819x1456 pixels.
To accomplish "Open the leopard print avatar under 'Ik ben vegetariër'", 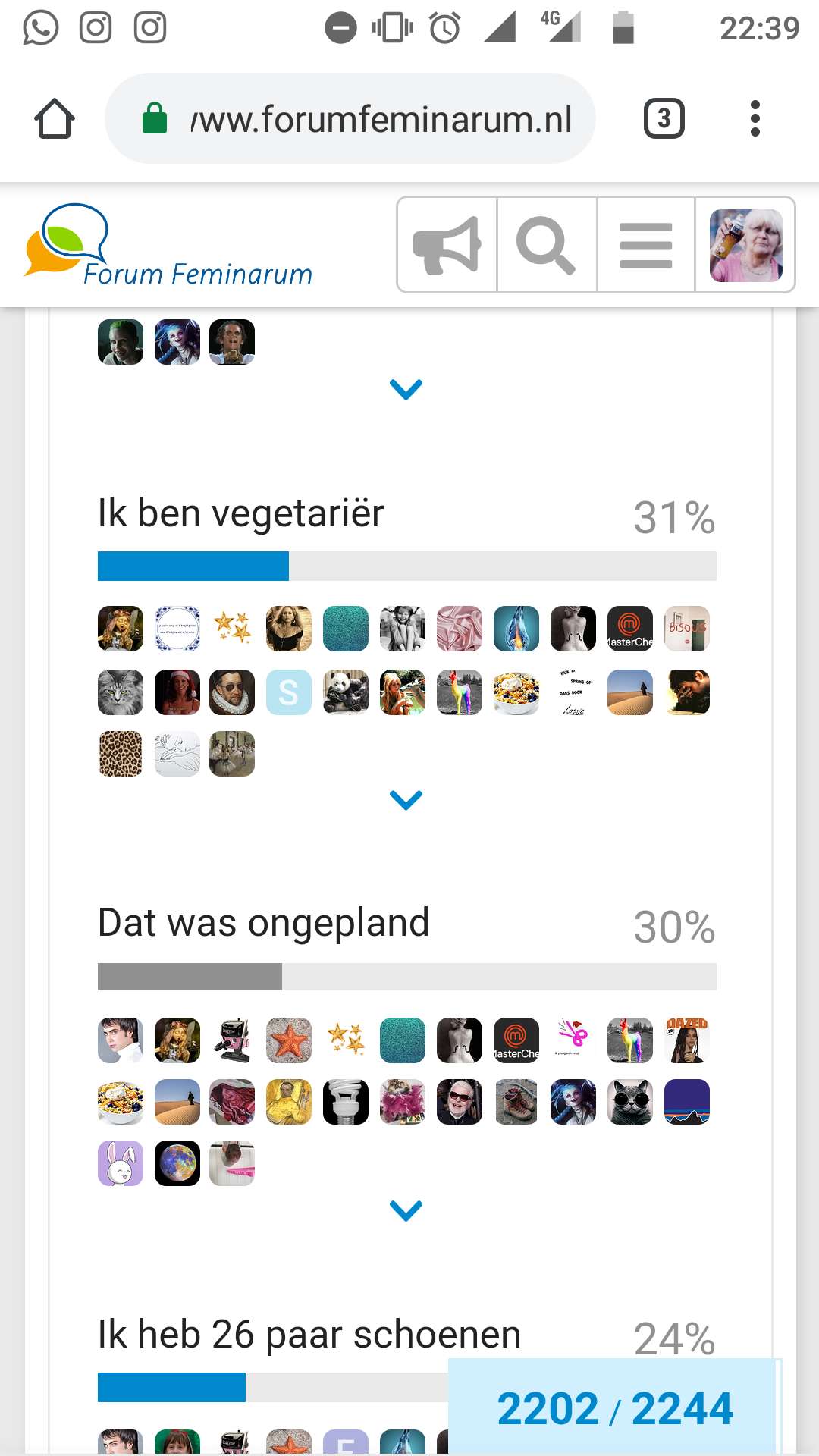I will (121, 754).
